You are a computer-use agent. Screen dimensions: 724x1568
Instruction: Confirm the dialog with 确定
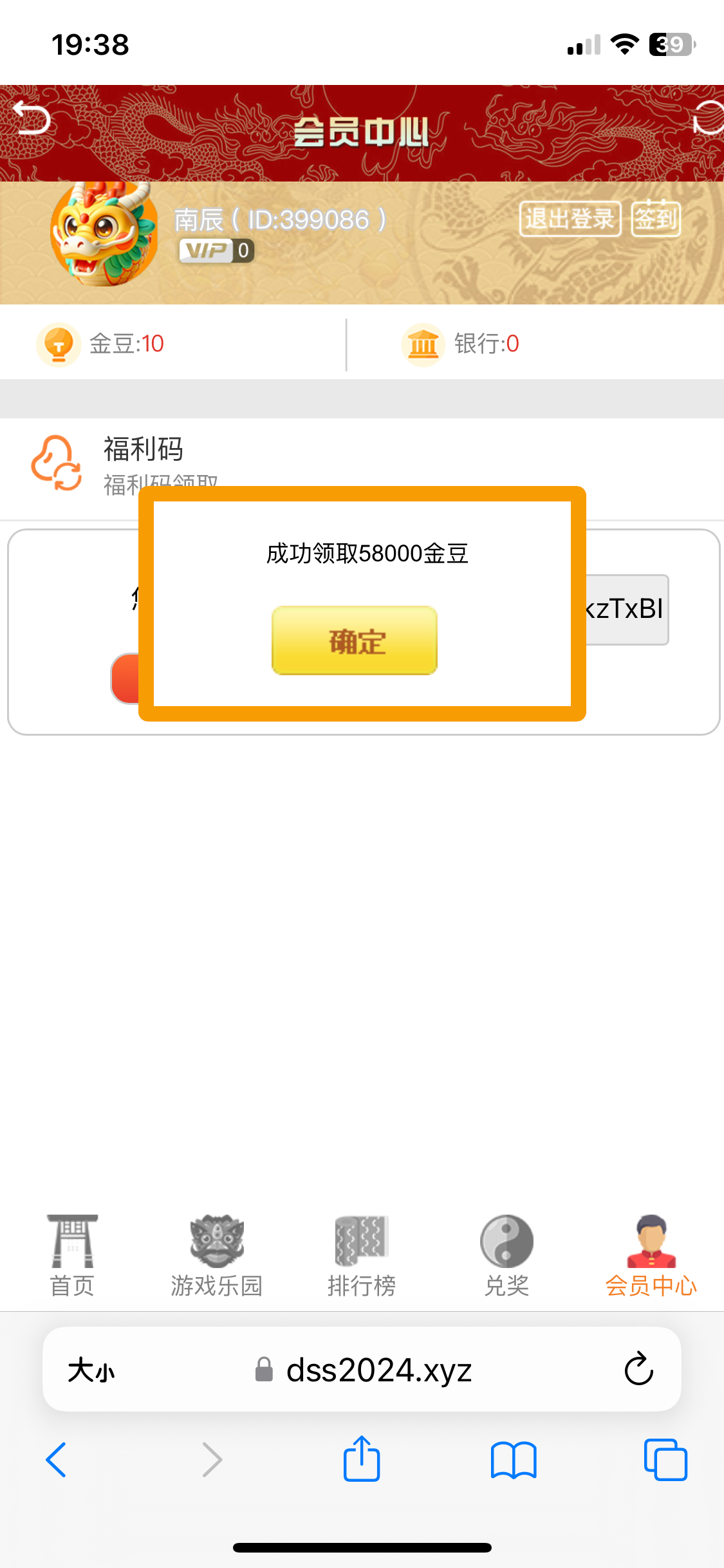[355, 640]
